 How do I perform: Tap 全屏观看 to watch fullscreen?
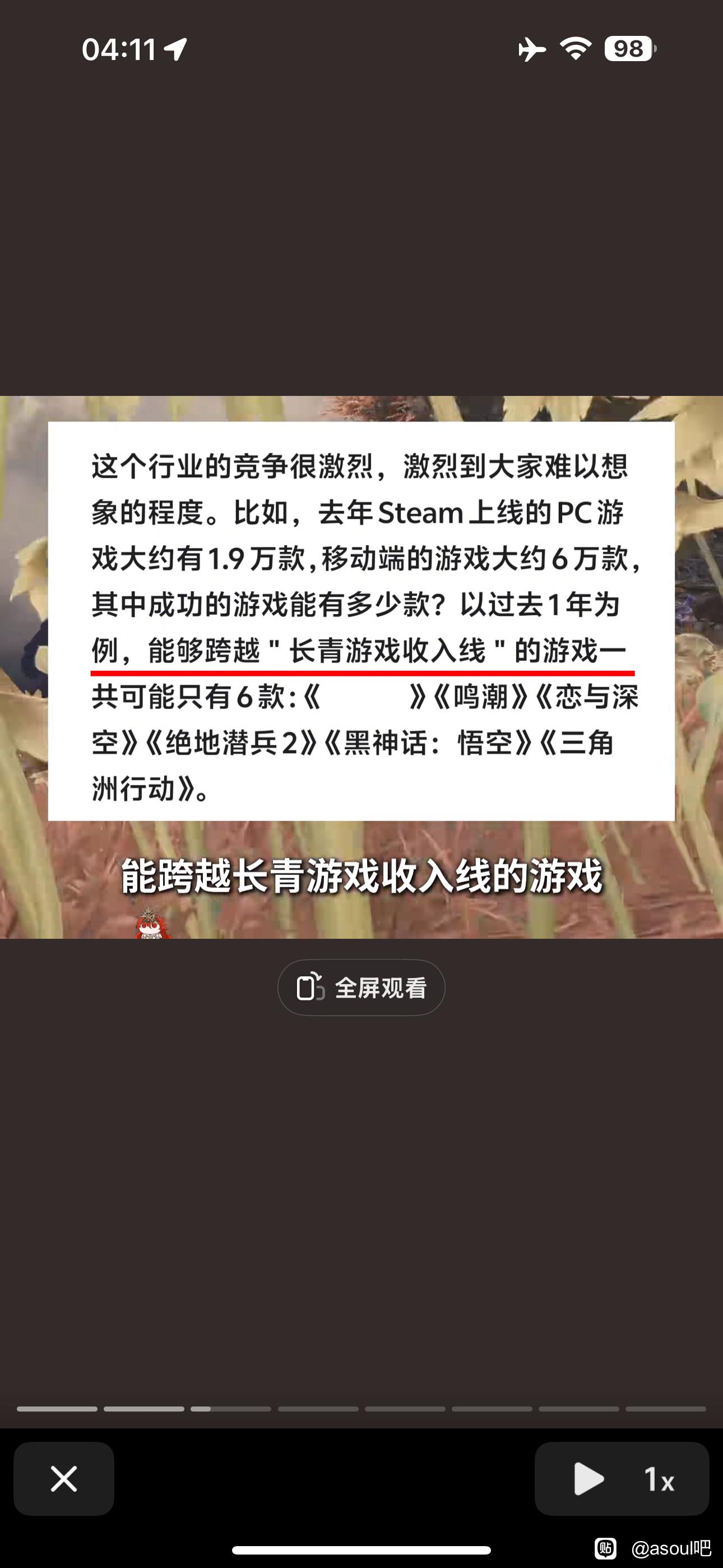[x=361, y=988]
